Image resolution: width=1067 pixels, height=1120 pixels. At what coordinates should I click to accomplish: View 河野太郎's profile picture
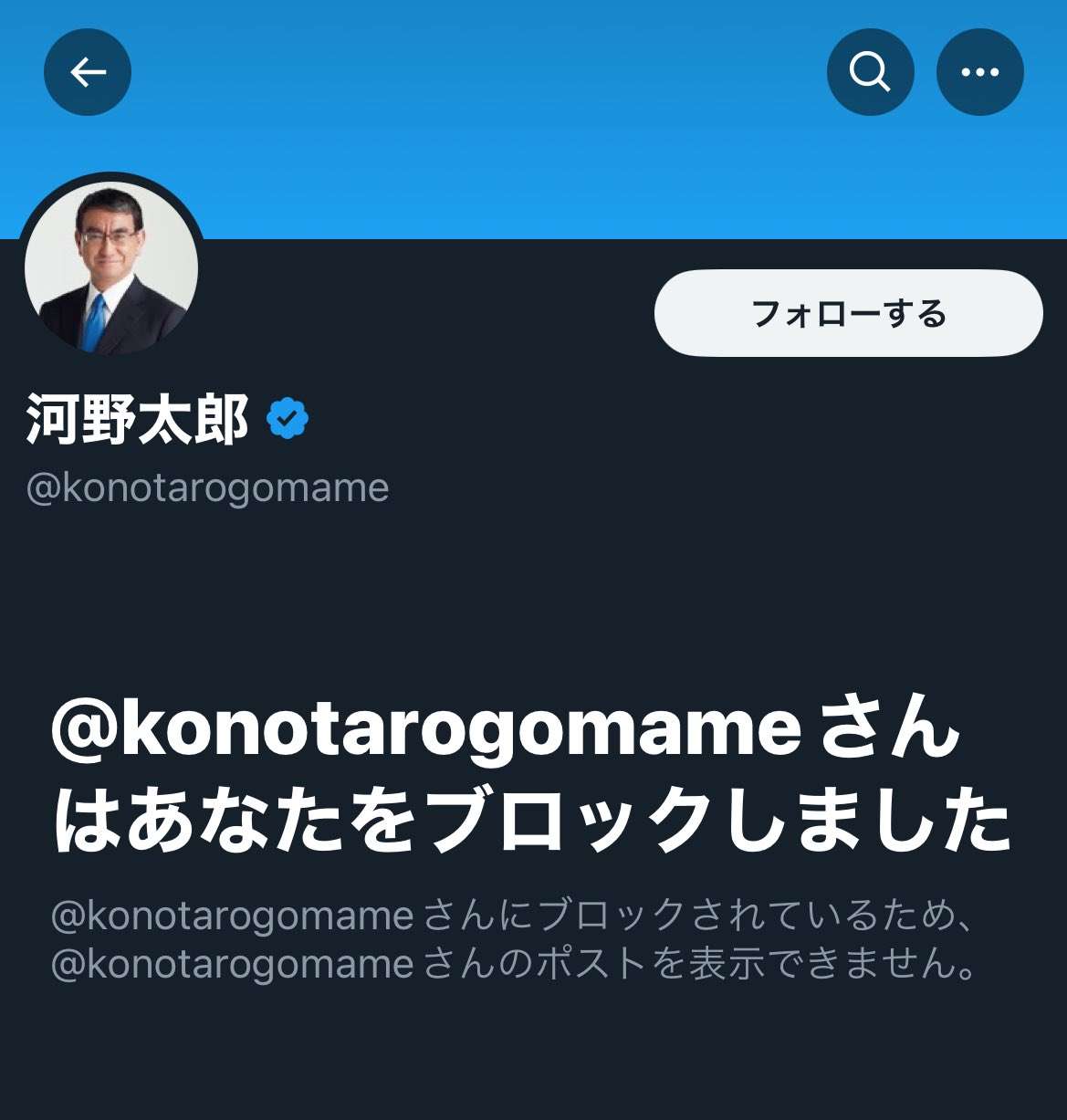(110, 267)
